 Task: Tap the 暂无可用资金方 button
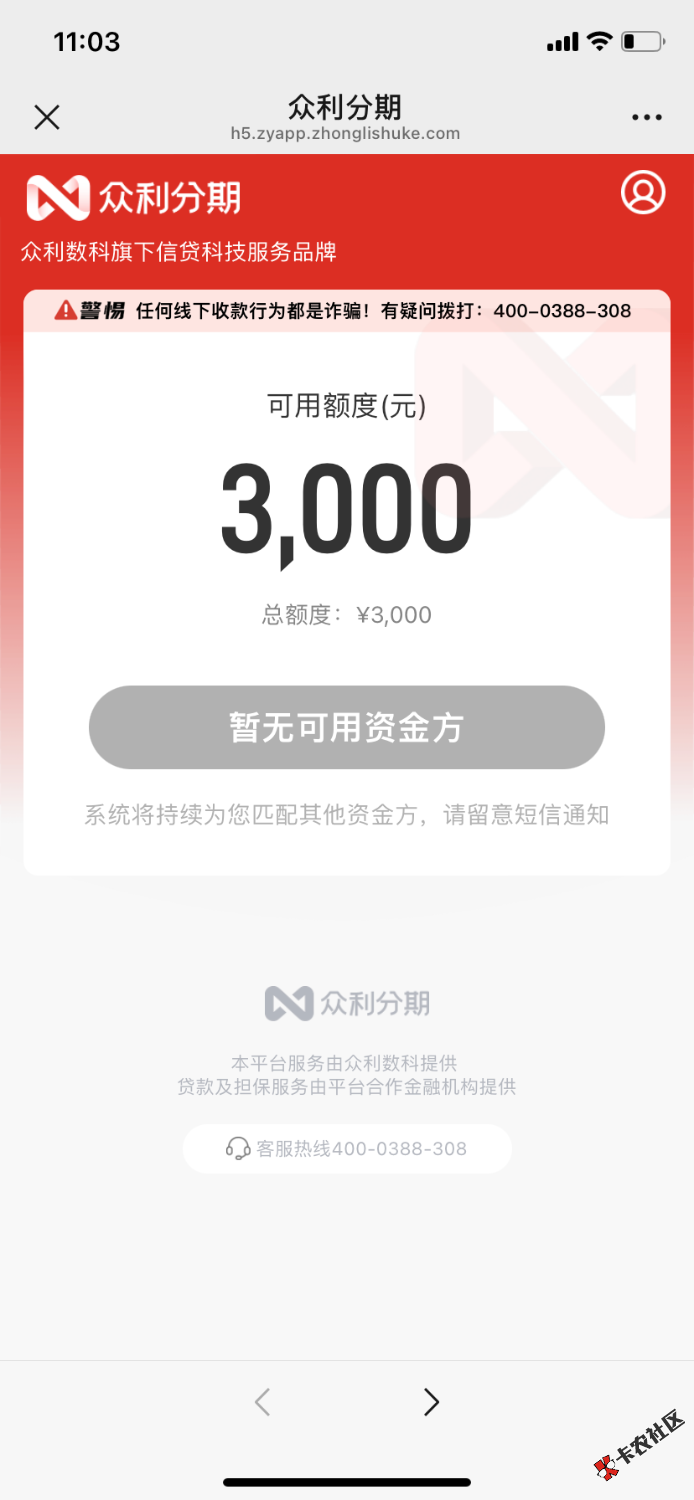[x=347, y=727]
